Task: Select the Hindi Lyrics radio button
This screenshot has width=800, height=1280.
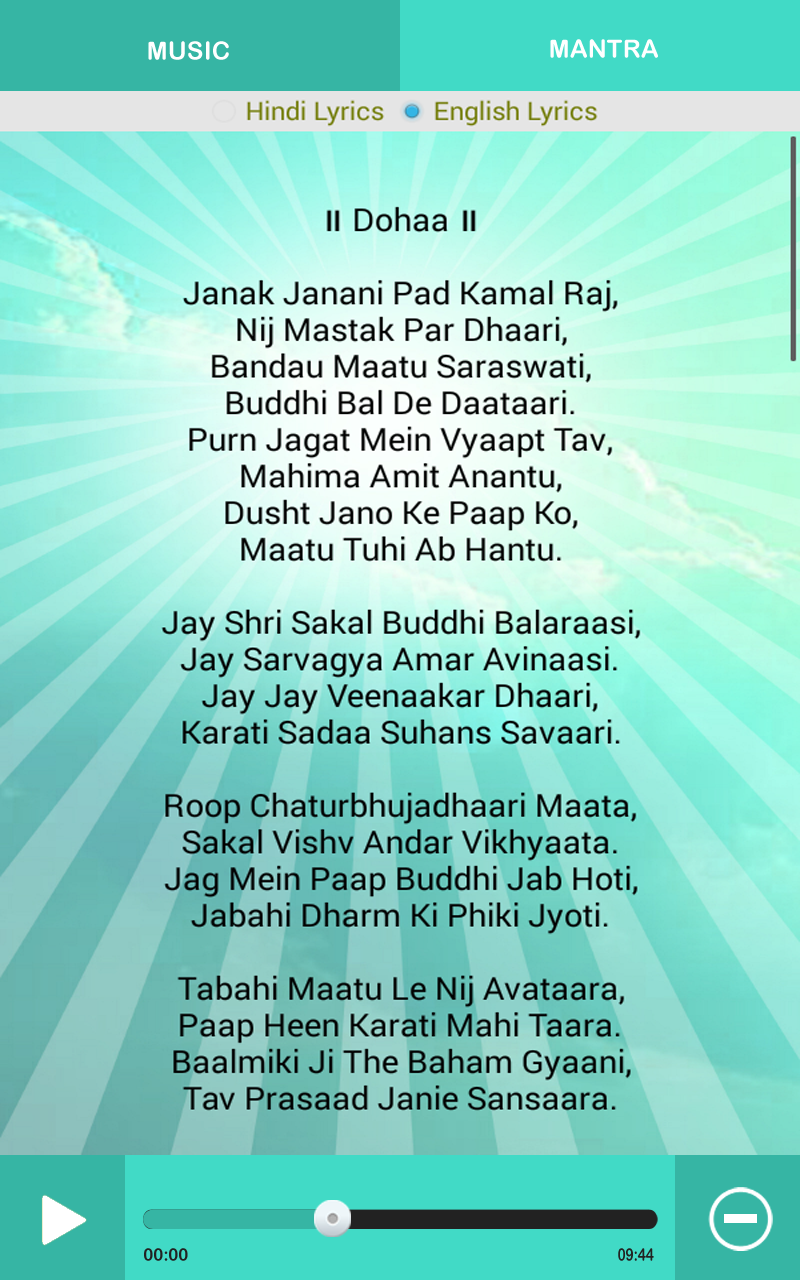Action: 222,112
